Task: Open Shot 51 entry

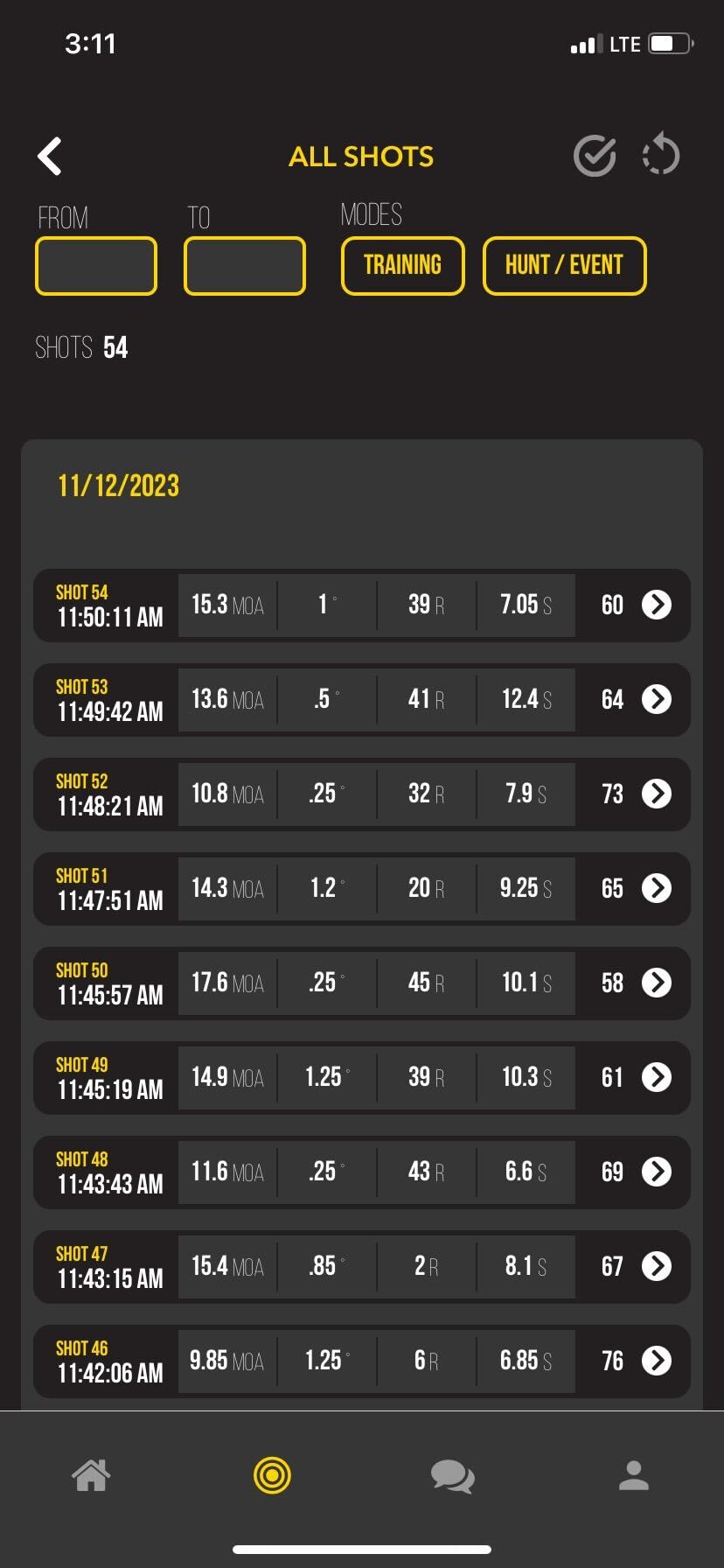Action: pos(657,888)
